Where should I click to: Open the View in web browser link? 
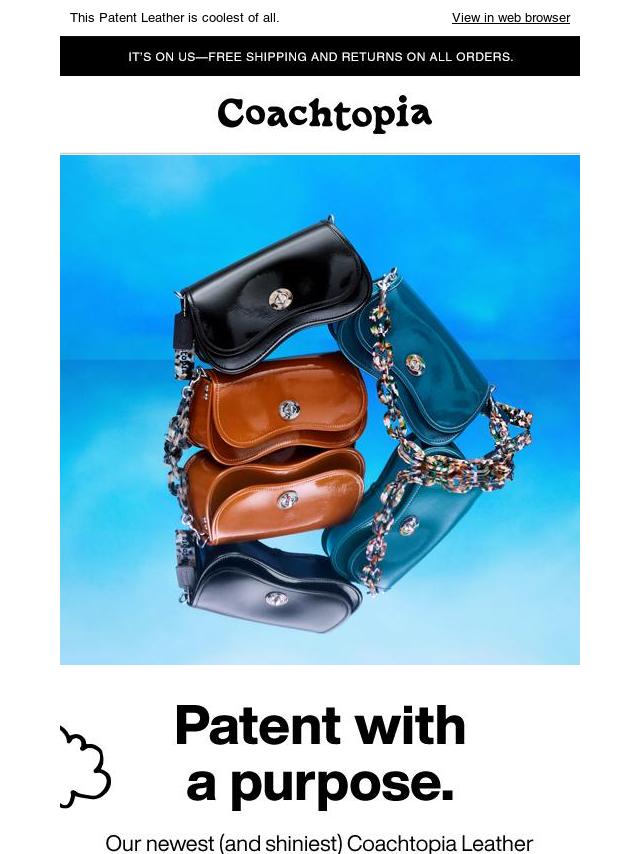[510, 18]
